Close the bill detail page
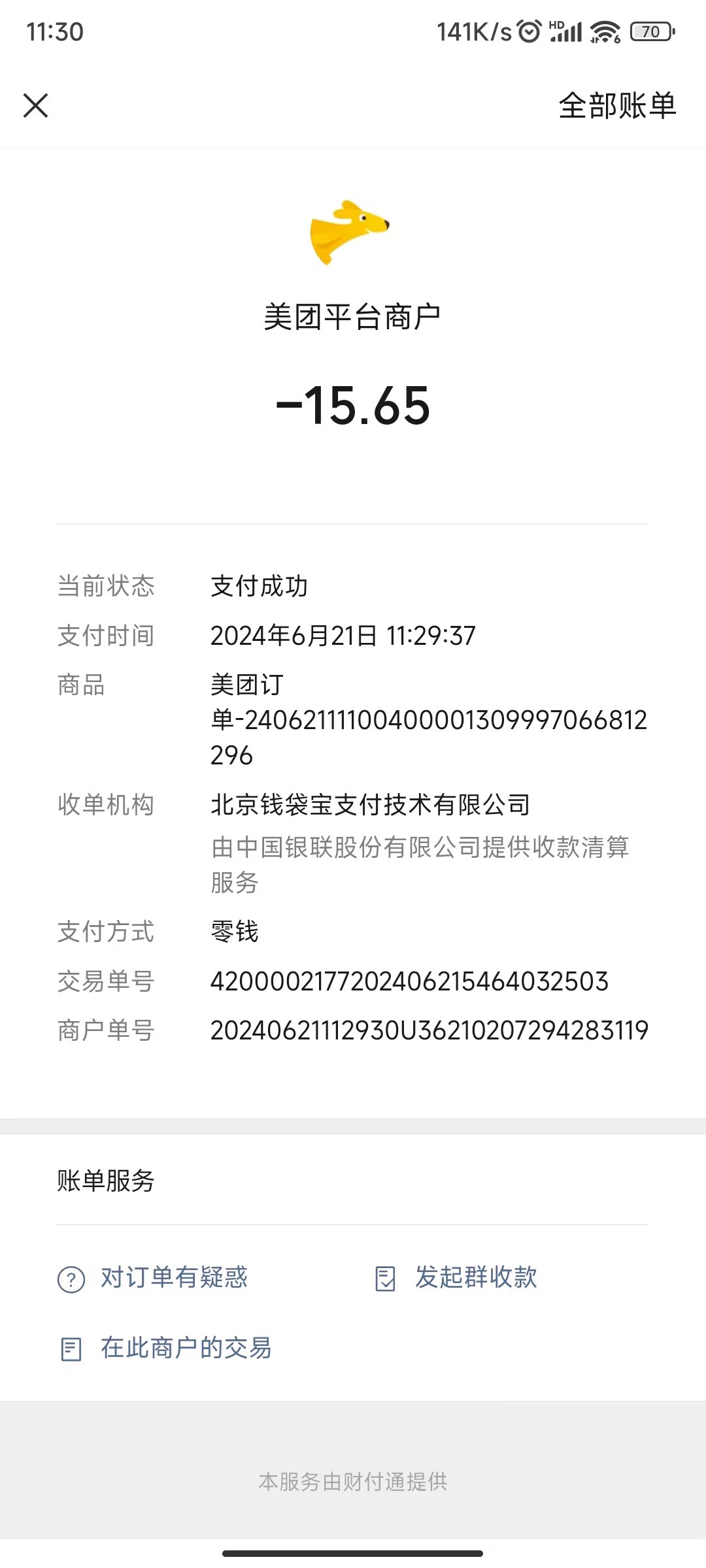Viewport: 706px width, 1568px height. click(x=36, y=105)
